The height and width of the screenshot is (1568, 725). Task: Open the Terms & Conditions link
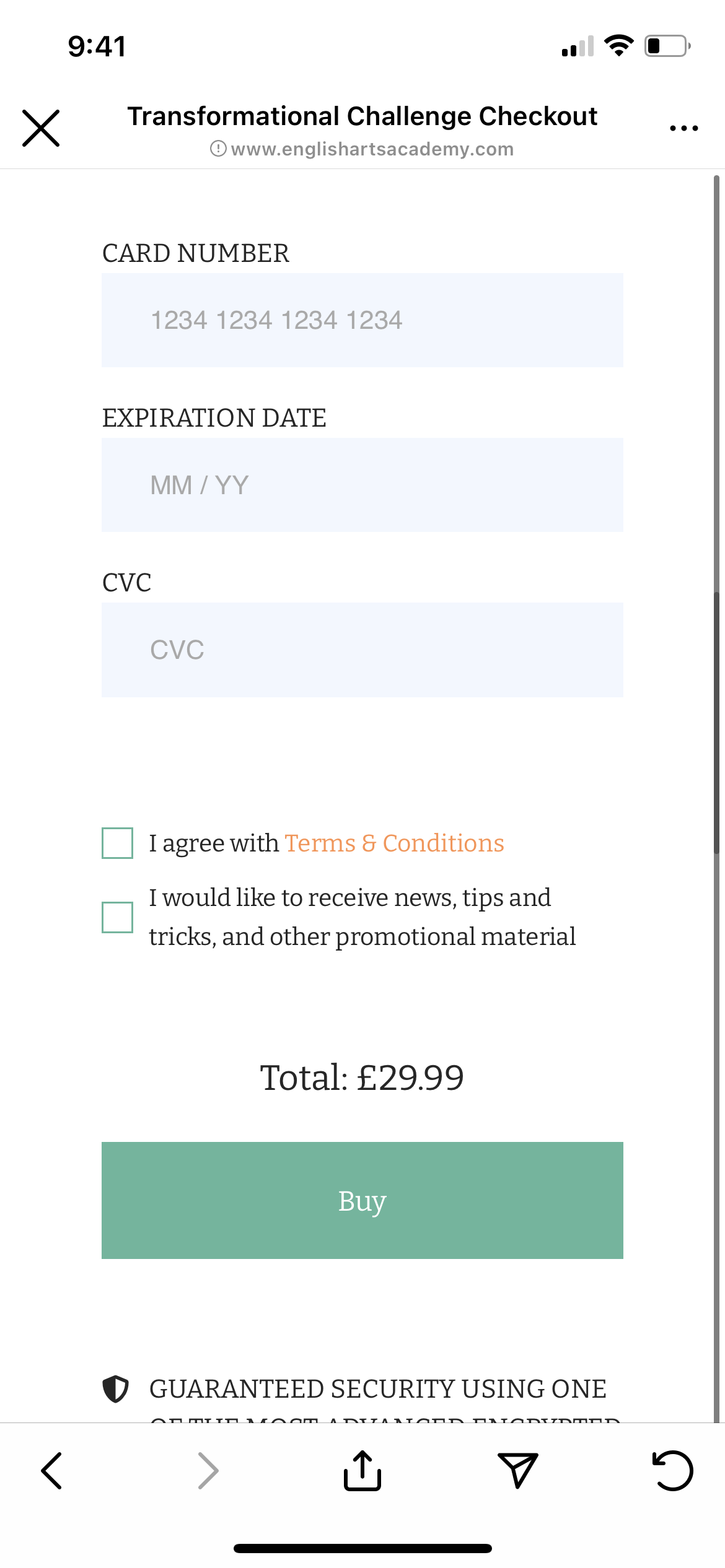click(394, 843)
